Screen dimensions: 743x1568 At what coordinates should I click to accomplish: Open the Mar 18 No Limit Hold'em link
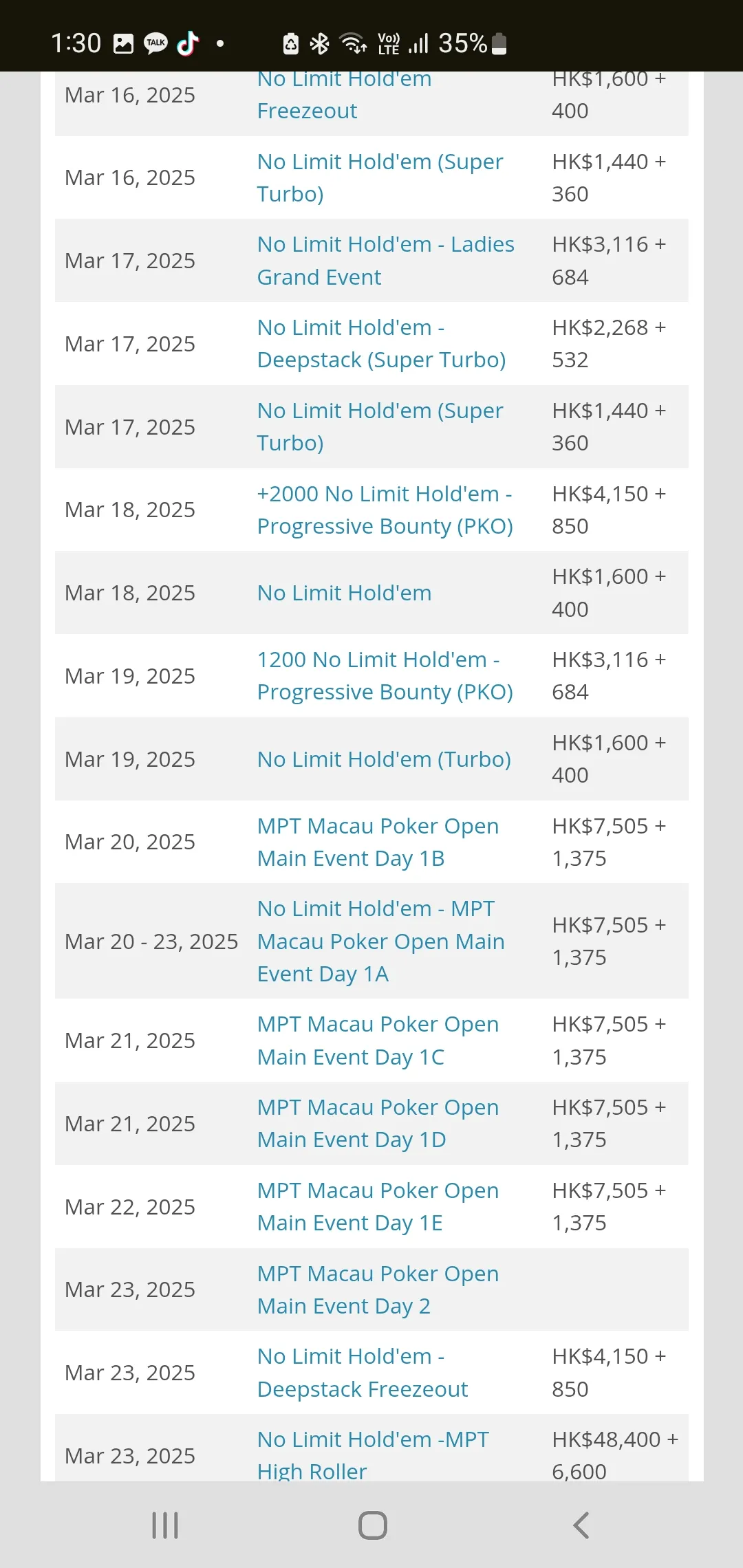(x=344, y=593)
